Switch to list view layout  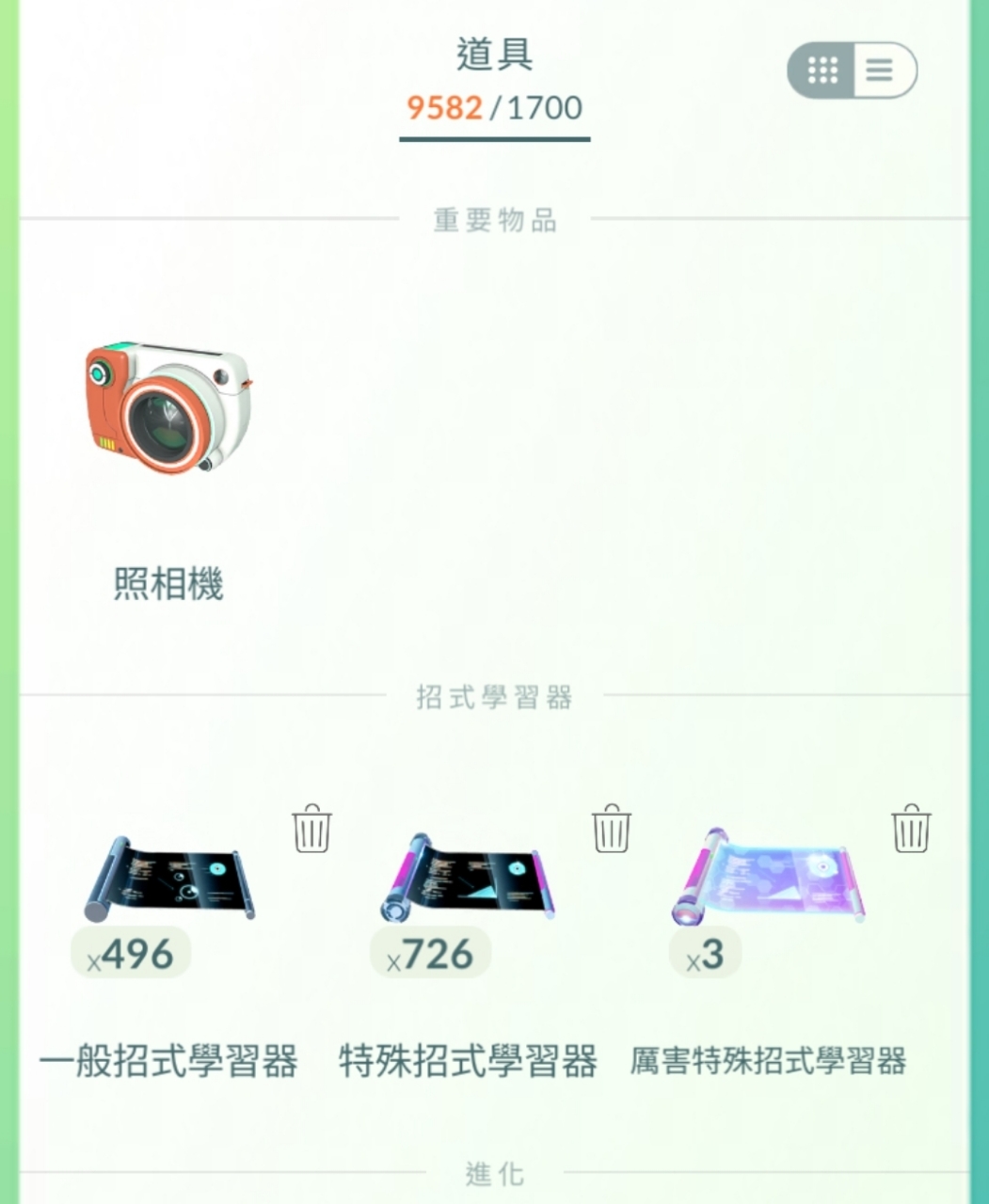[x=881, y=71]
